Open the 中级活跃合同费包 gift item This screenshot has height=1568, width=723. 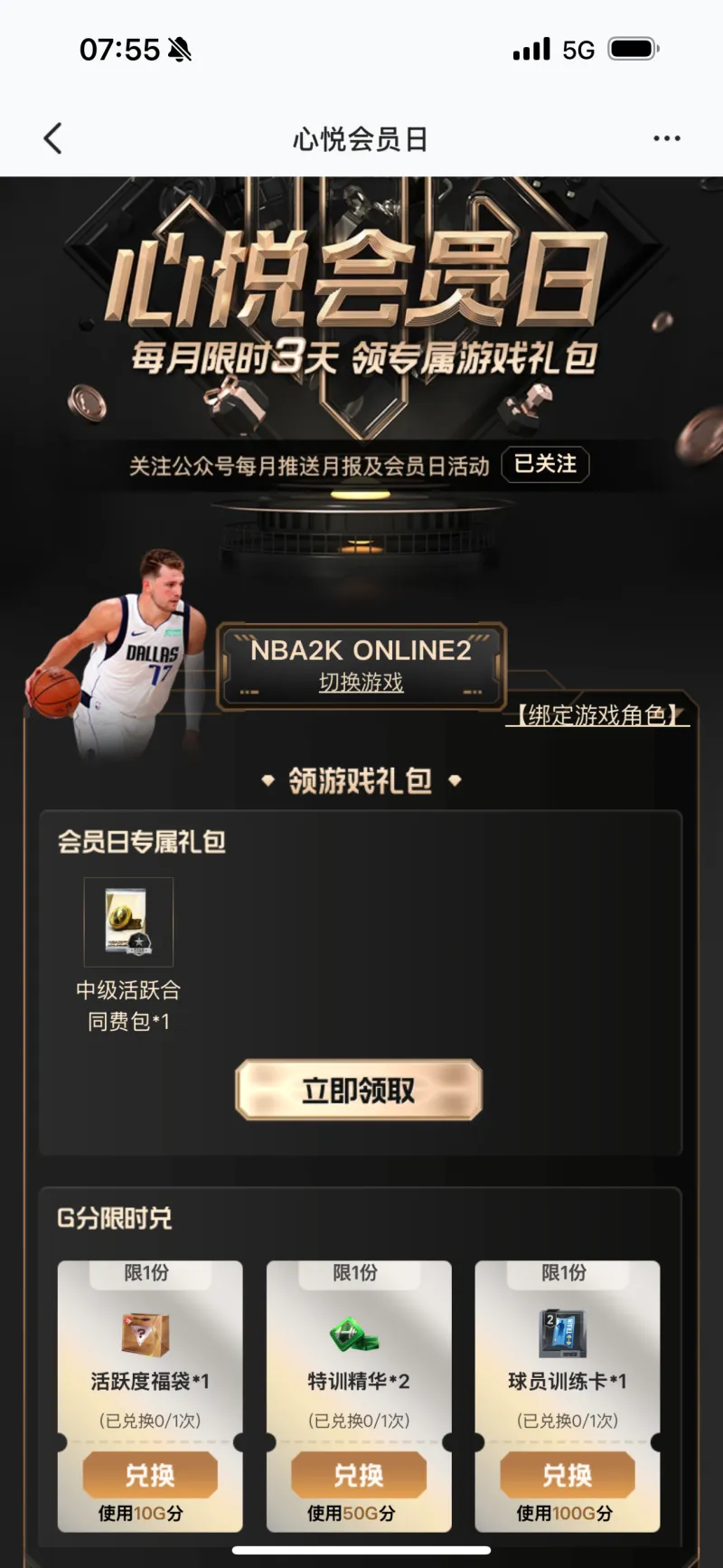[x=128, y=922]
